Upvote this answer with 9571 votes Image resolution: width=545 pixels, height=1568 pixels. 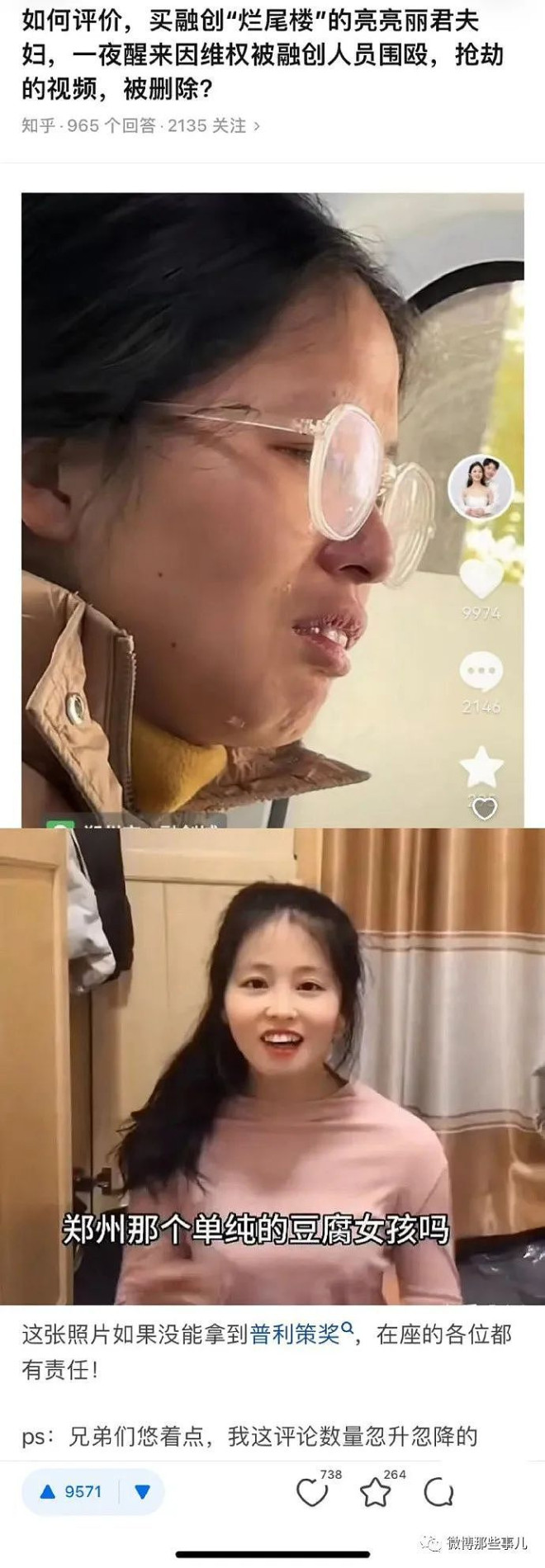pos(72,1491)
